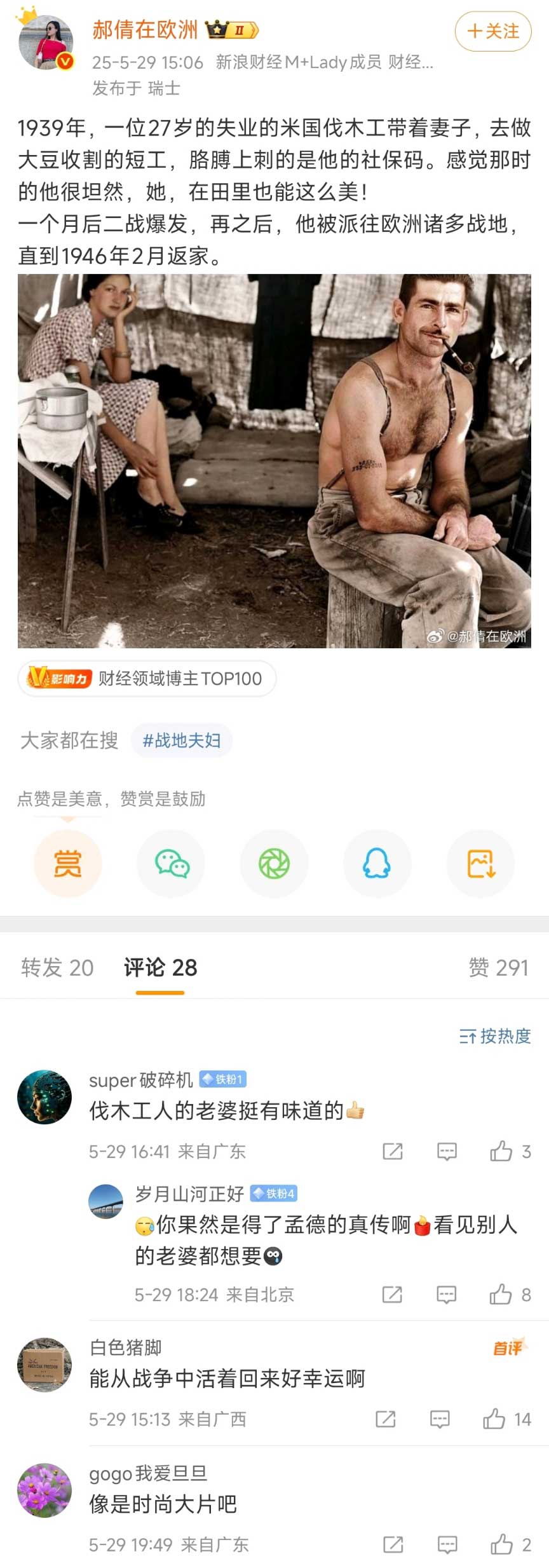Like gogo我爱旦旦's comment
549x1568 pixels.
coord(501,1544)
